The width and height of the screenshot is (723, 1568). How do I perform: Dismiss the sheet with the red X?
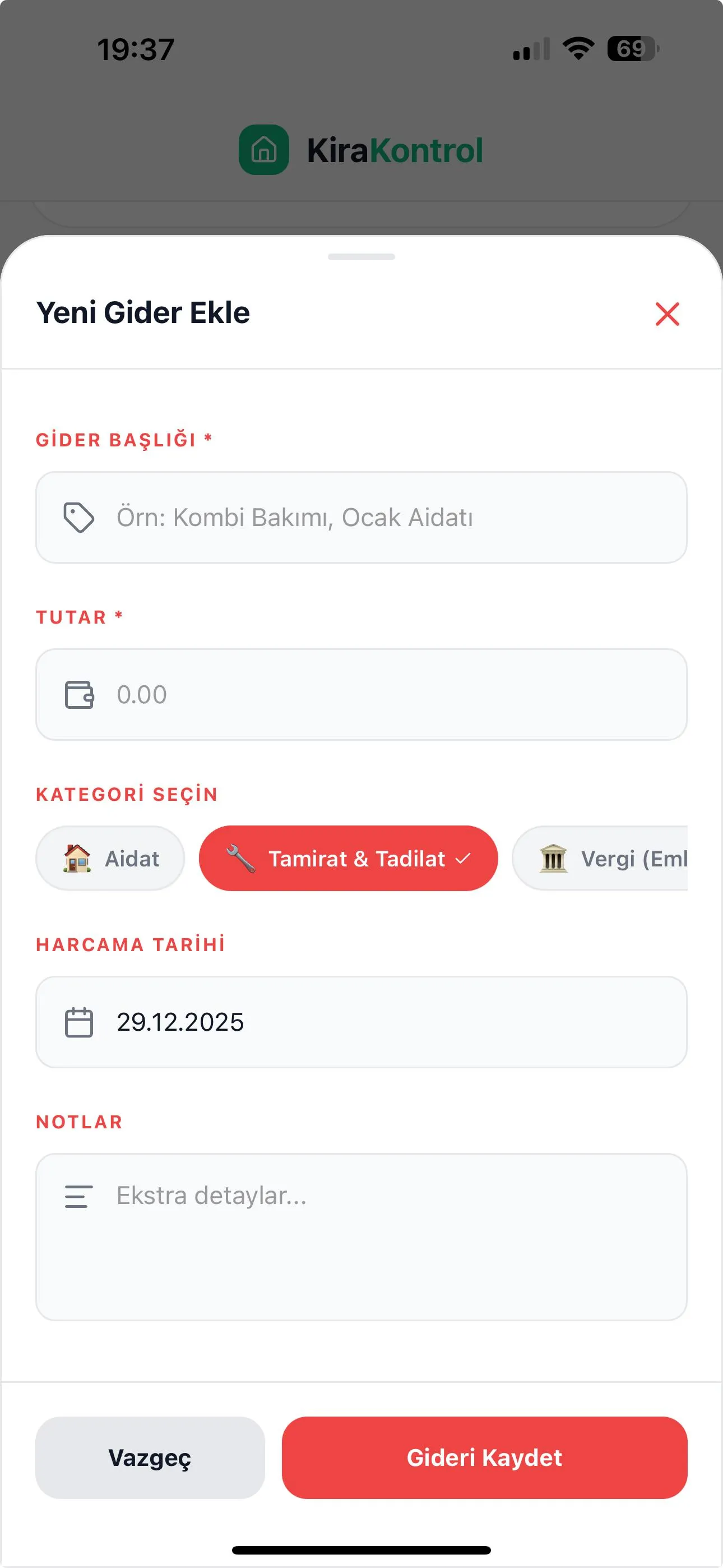click(667, 314)
